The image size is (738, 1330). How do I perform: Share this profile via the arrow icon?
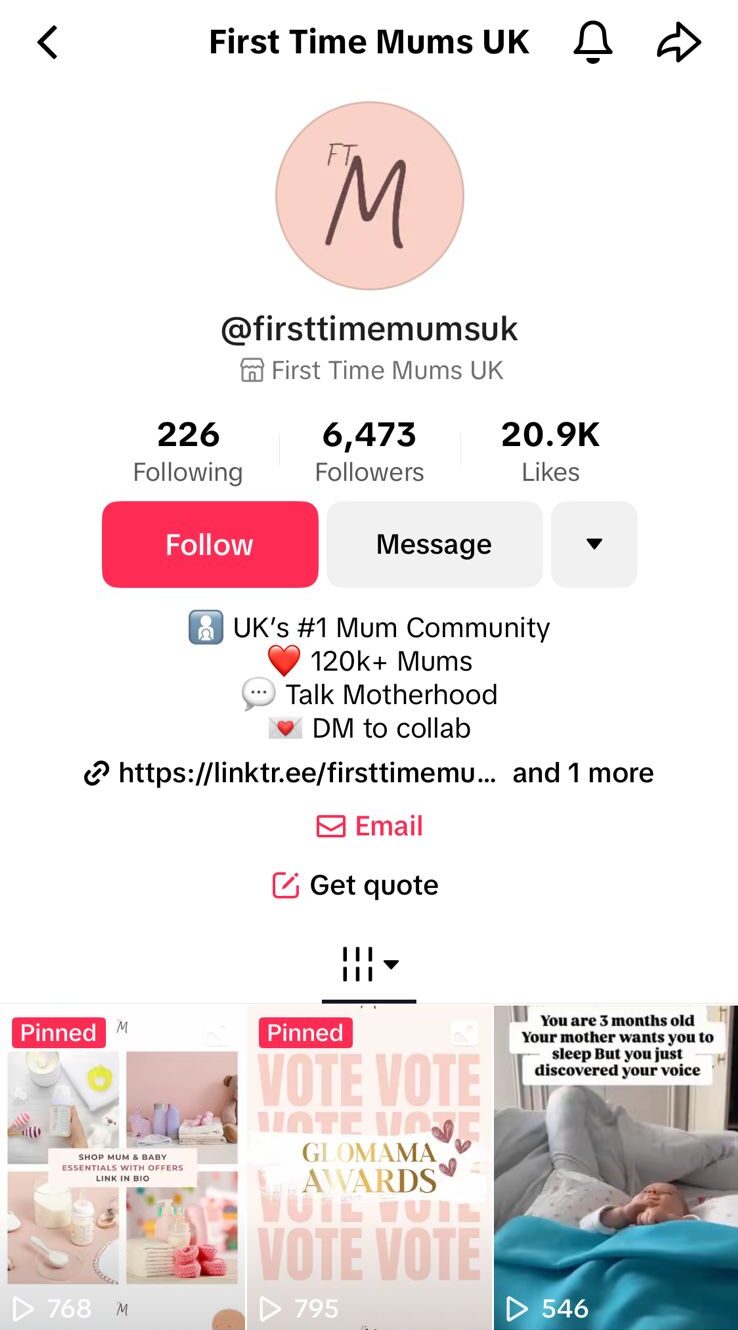pos(679,42)
